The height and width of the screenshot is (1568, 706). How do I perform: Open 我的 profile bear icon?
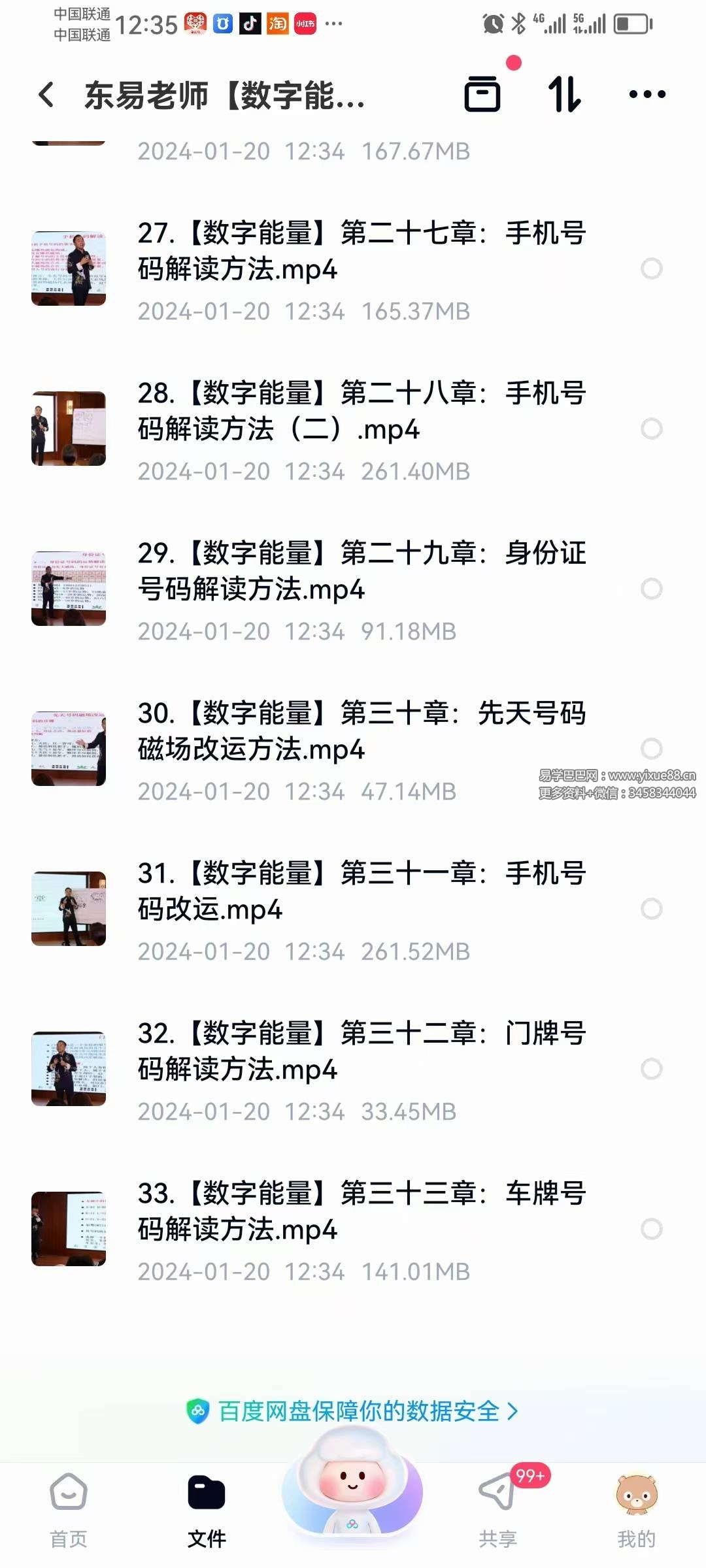(x=636, y=1494)
